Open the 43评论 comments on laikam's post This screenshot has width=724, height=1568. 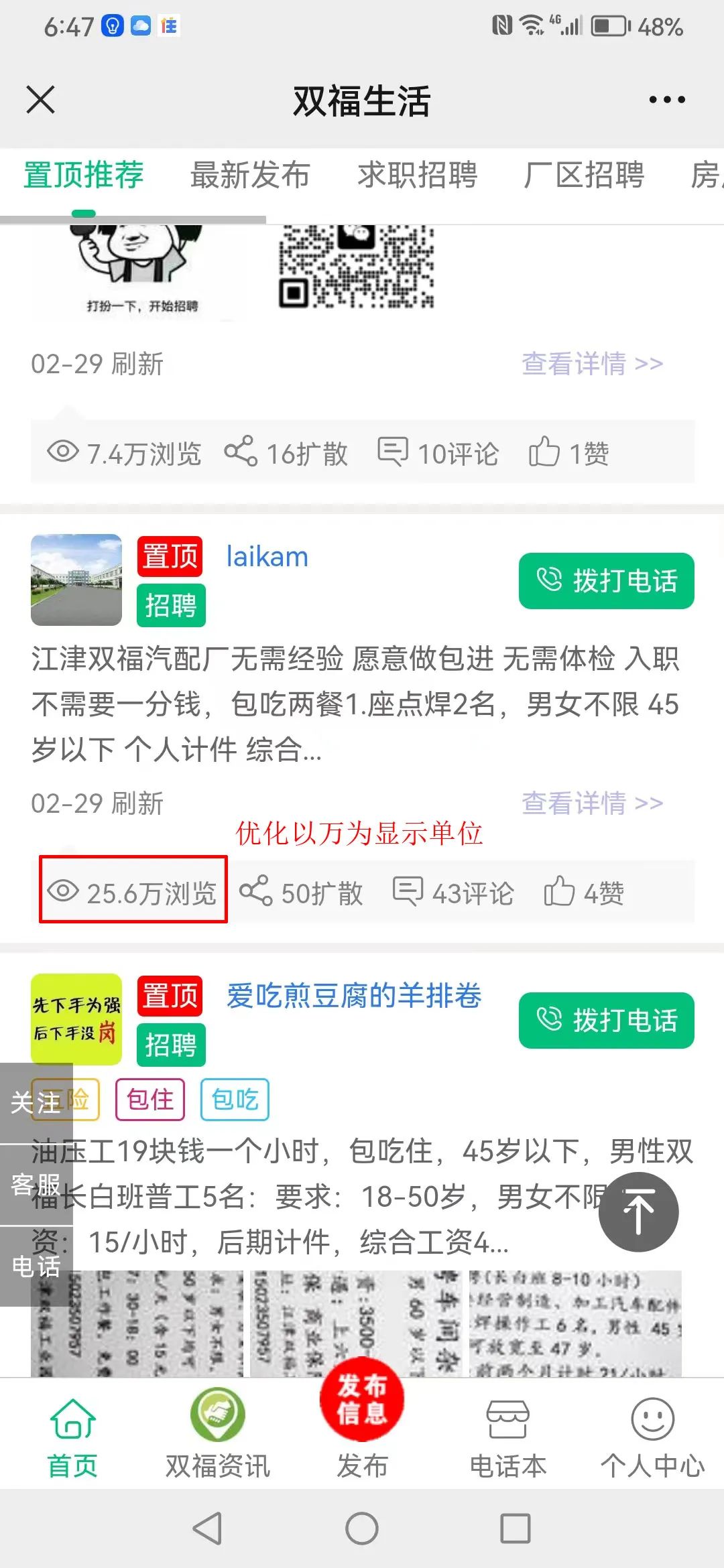click(454, 893)
